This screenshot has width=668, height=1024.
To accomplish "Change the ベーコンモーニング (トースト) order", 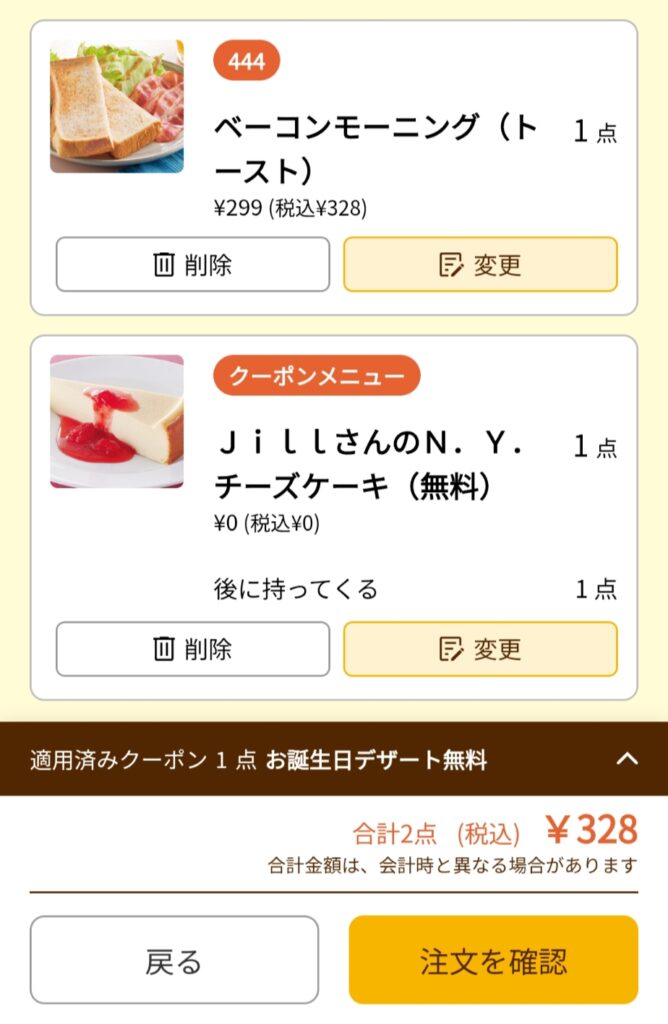I will pos(480,265).
